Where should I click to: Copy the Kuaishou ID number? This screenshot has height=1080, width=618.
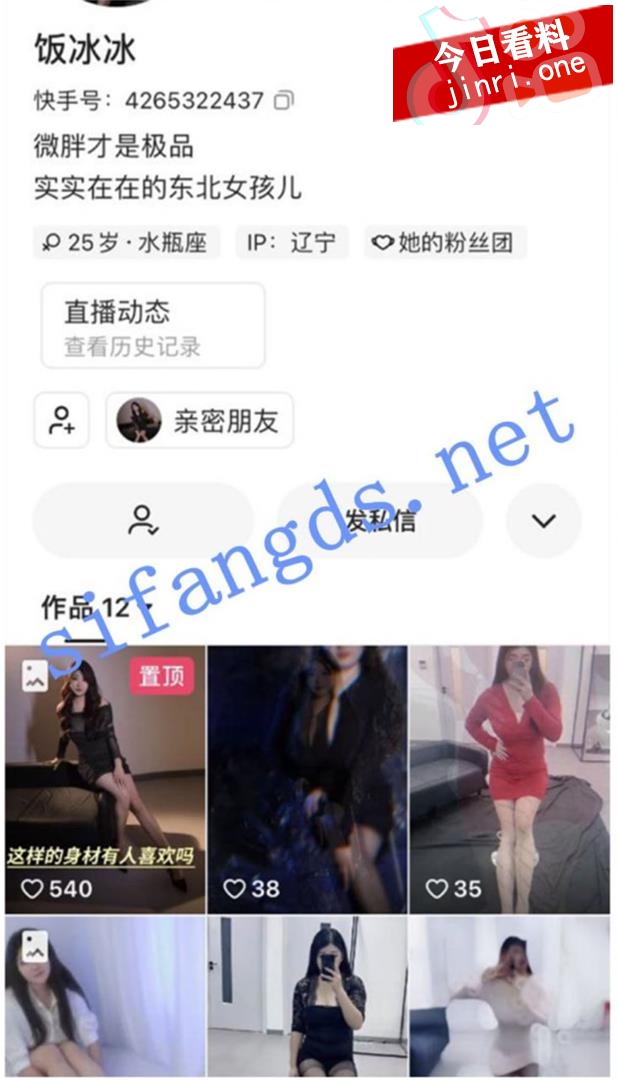point(285,101)
